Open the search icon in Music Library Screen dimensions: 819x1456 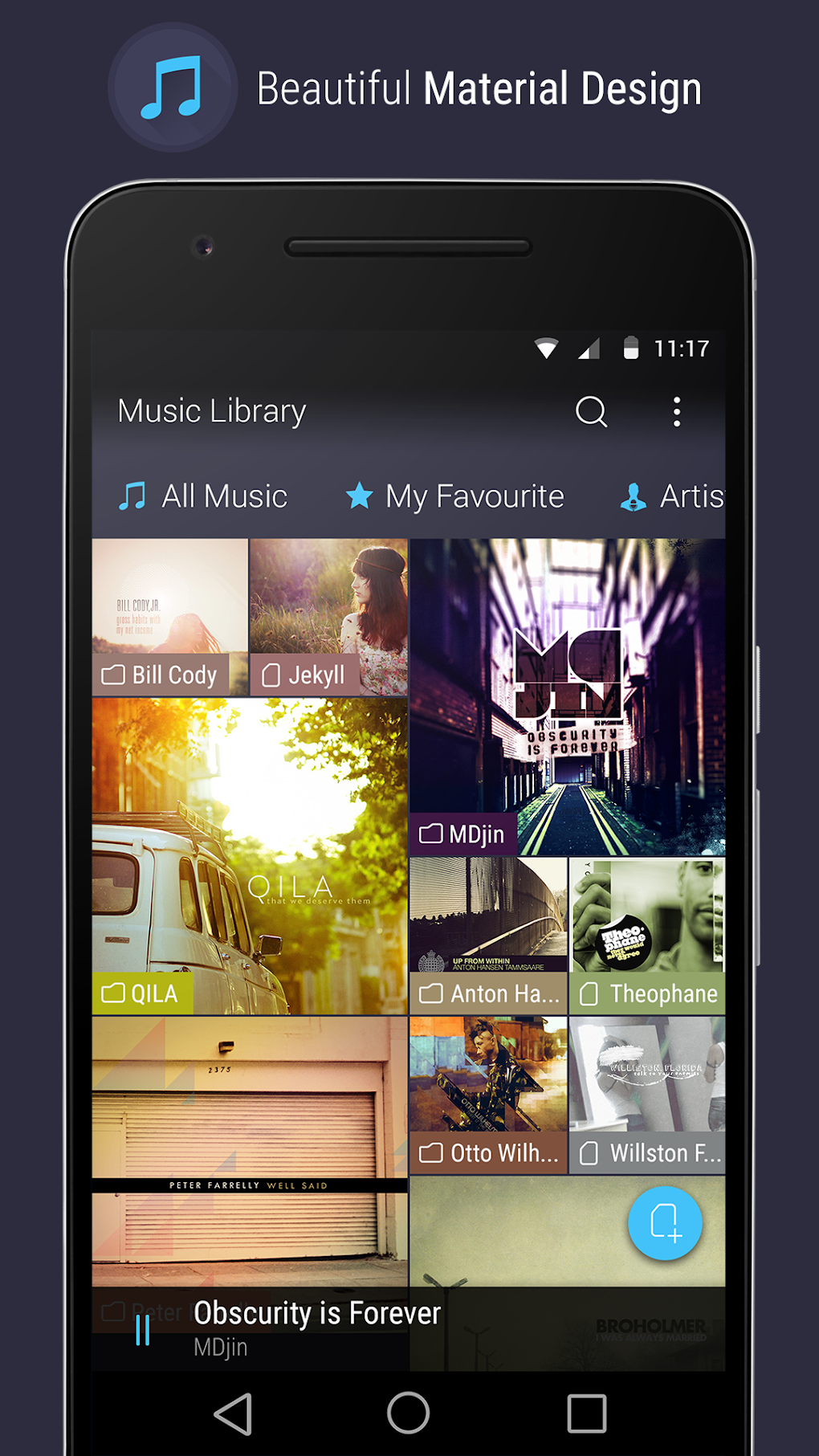(x=591, y=413)
